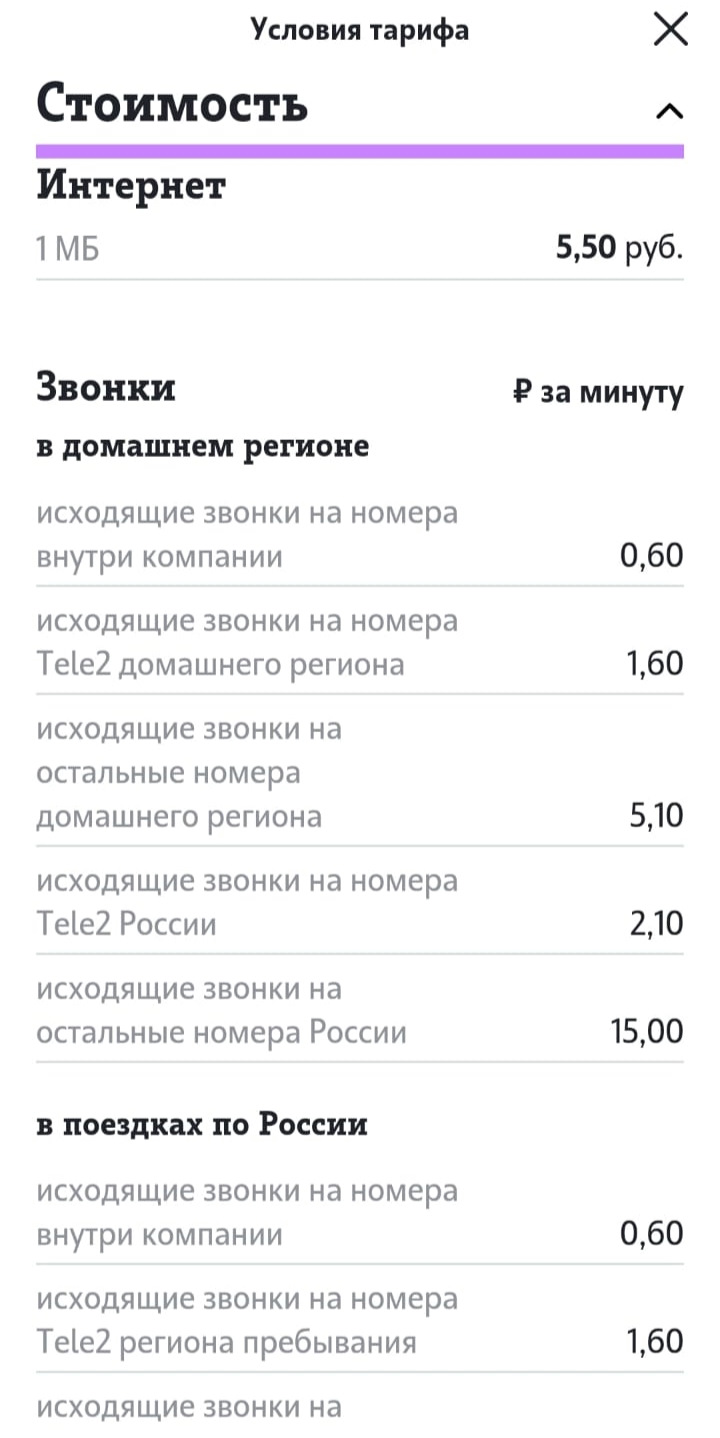Expand the Интернет section

(x=130, y=185)
